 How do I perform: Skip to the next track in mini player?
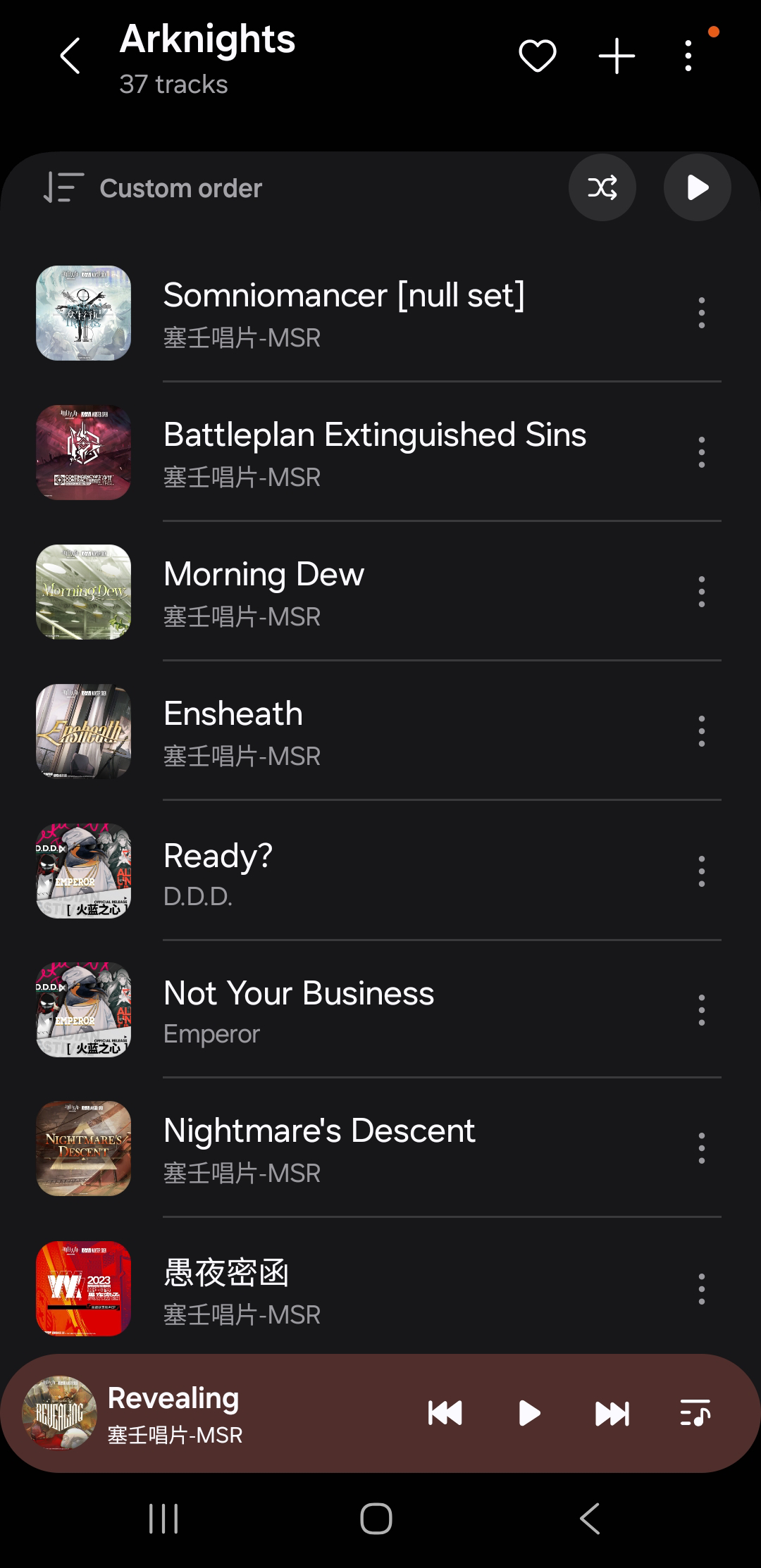[612, 1413]
